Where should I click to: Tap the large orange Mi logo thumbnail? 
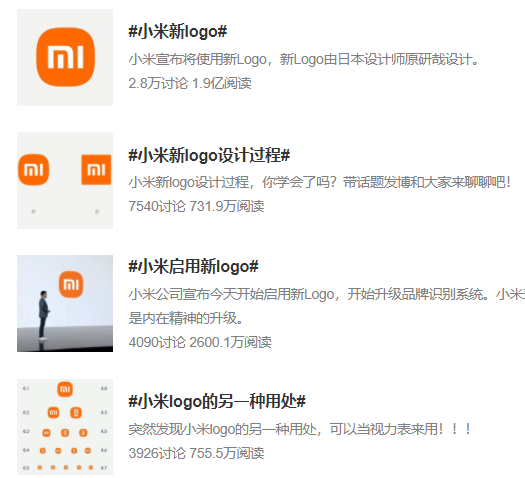tap(65, 58)
